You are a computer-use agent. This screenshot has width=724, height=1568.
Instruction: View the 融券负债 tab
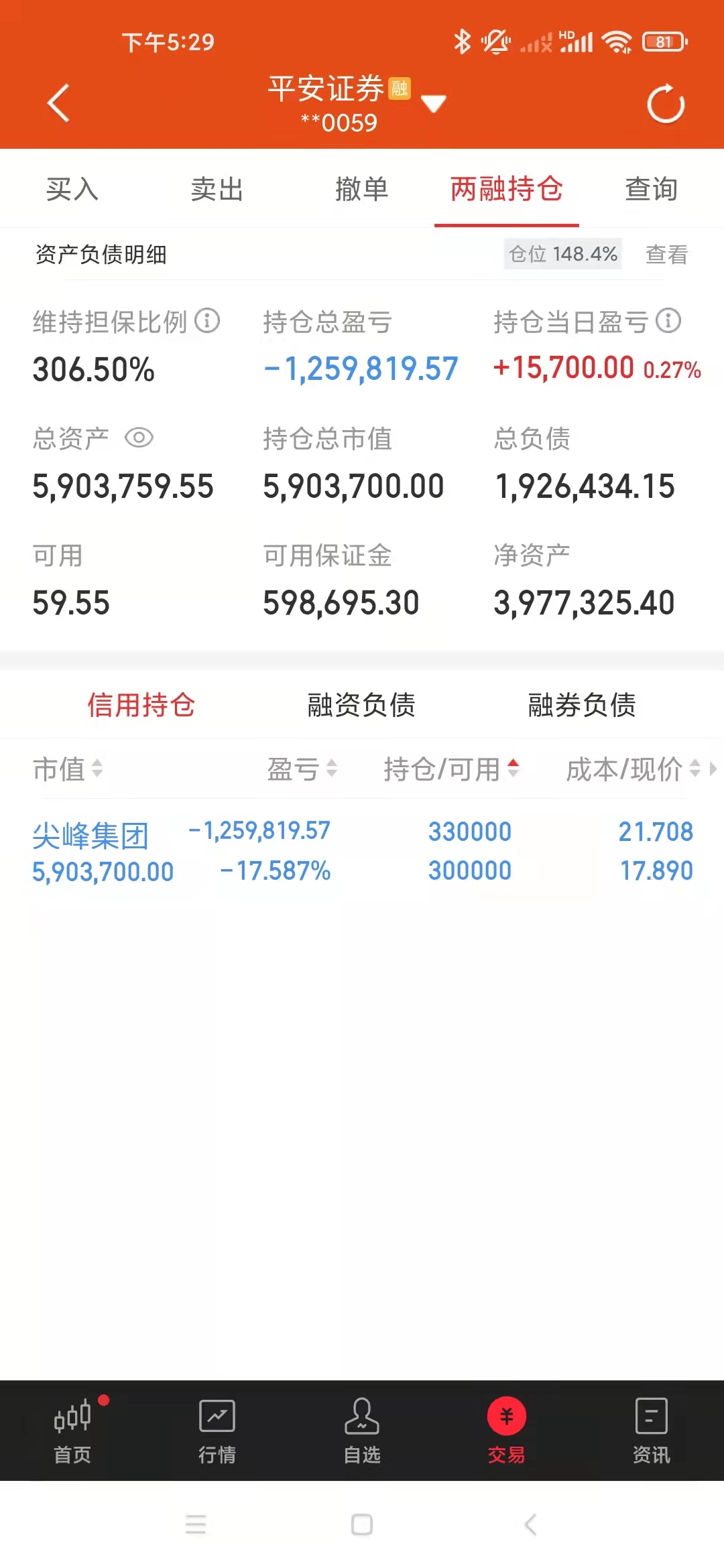point(582,705)
